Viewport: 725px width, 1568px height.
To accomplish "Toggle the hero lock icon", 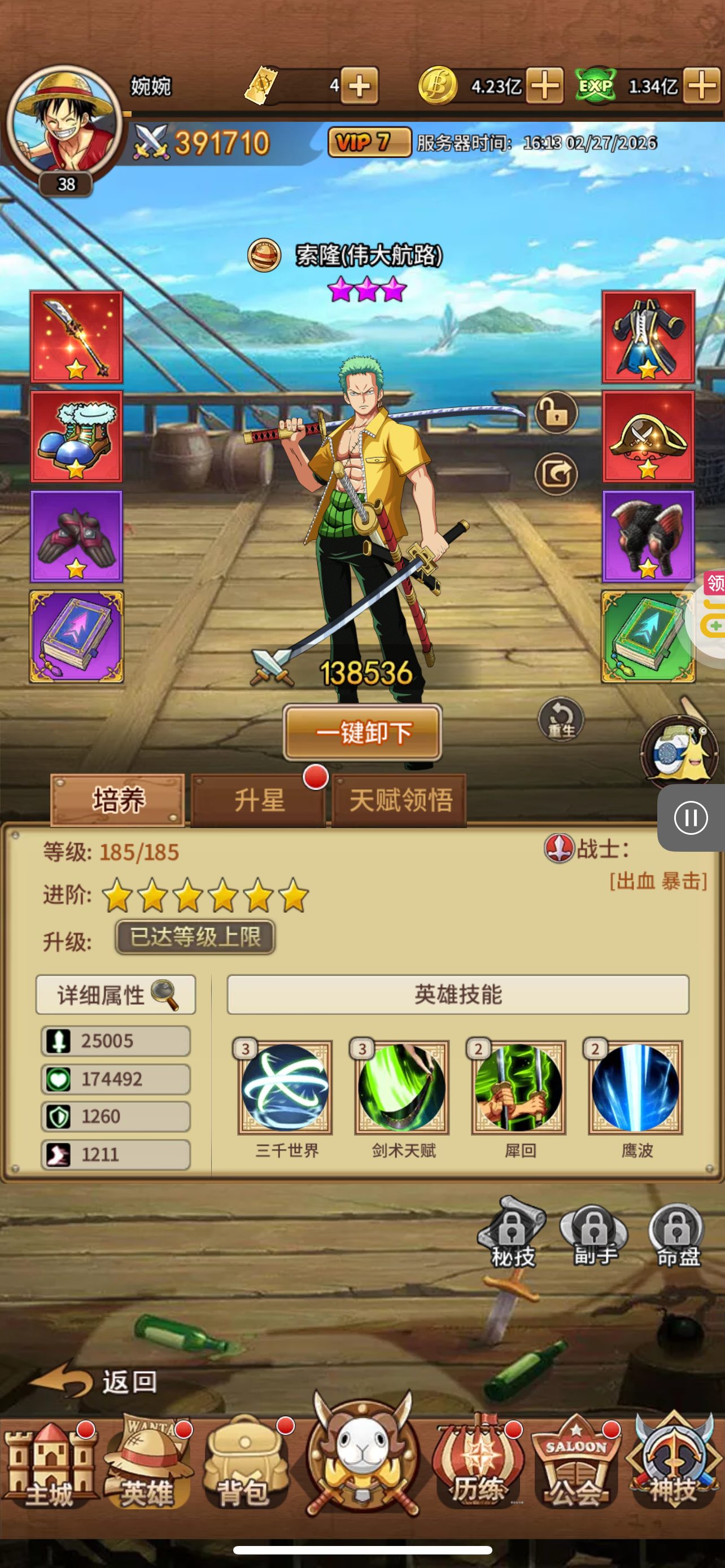I will coord(556,413).
